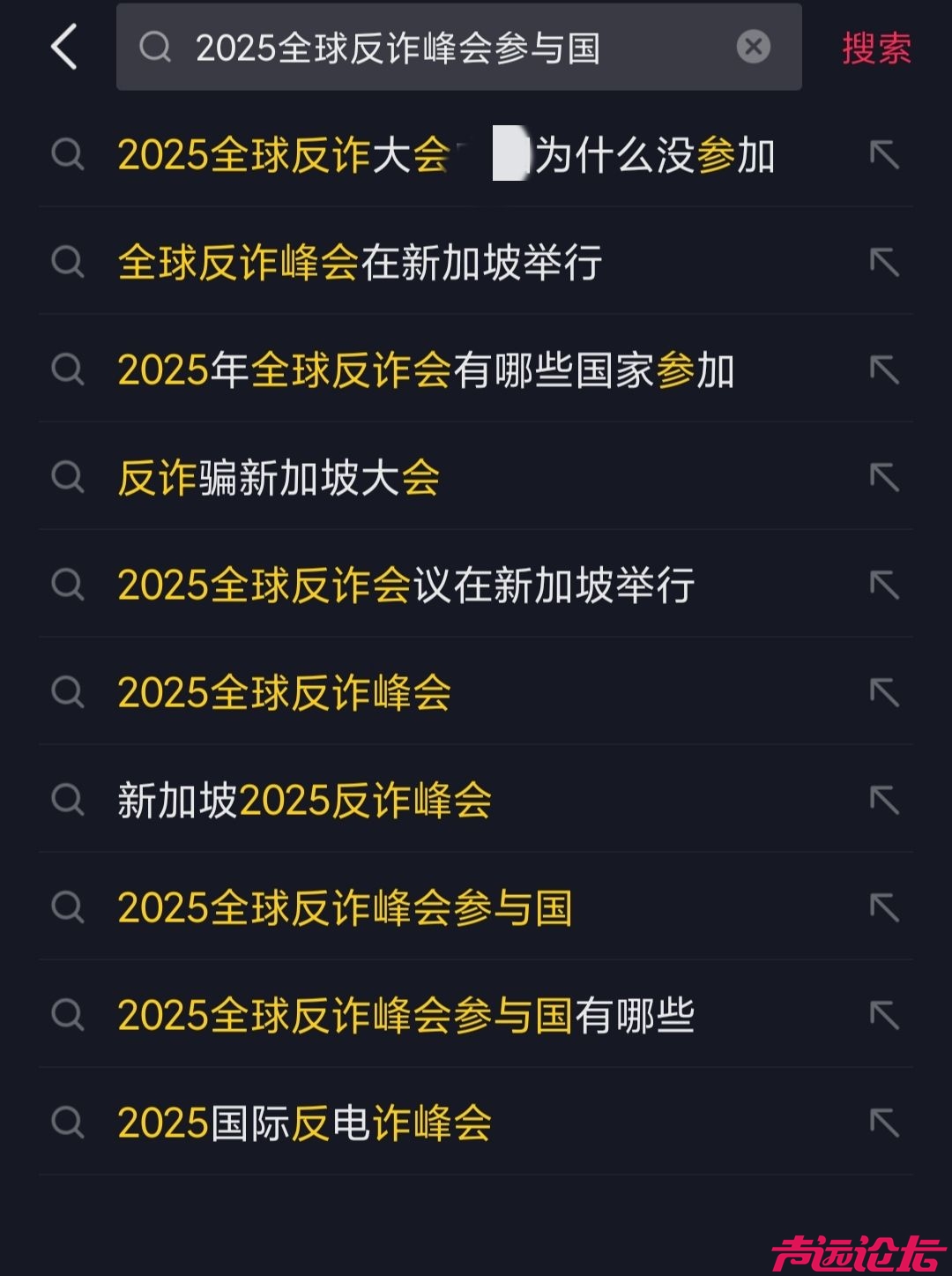Open suggestion 2025全球反诈会议在新加坡举行
952x1276 pixels.
click(x=405, y=586)
